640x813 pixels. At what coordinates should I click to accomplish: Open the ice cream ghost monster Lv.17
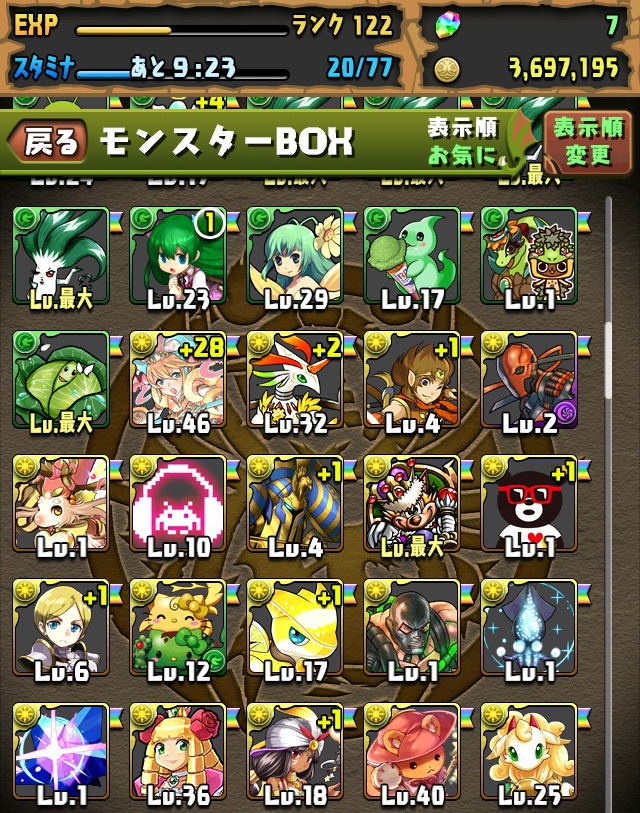click(412, 254)
